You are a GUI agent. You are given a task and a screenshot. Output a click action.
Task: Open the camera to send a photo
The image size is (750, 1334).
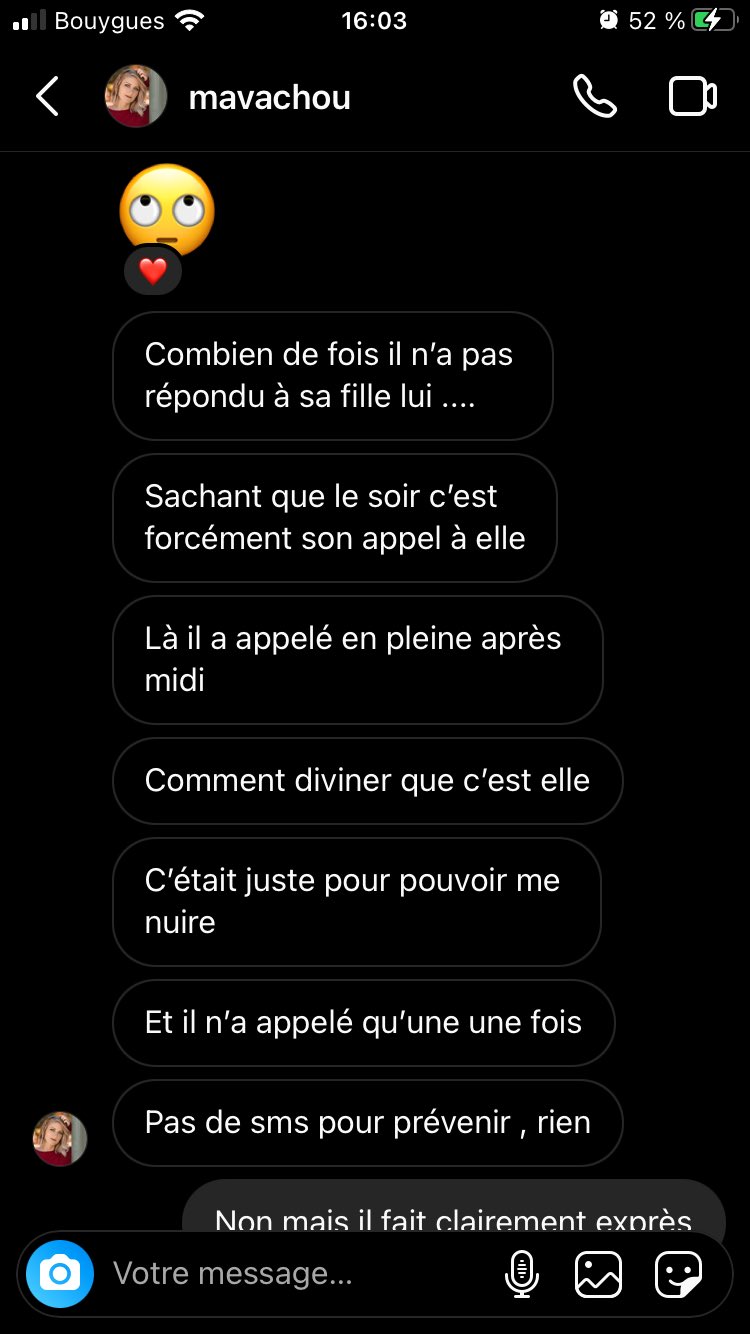[60, 1274]
